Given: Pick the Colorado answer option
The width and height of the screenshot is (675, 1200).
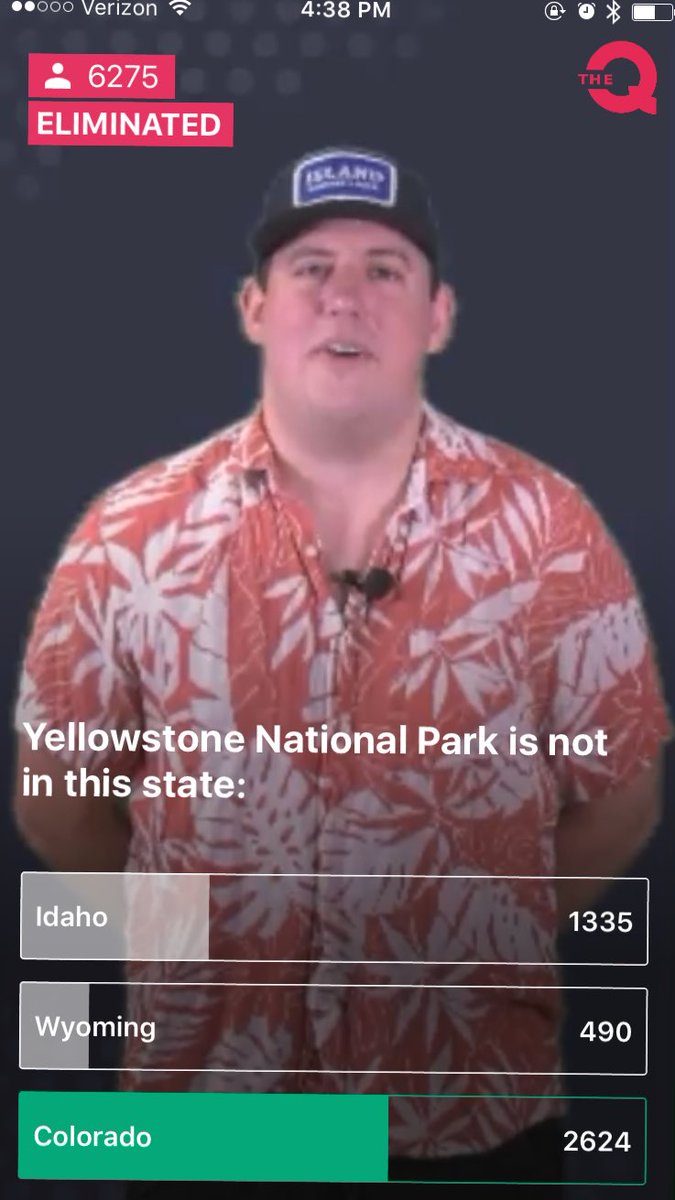Looking at the screenshot, I should pyautogui.click(x=334, y=1139).
